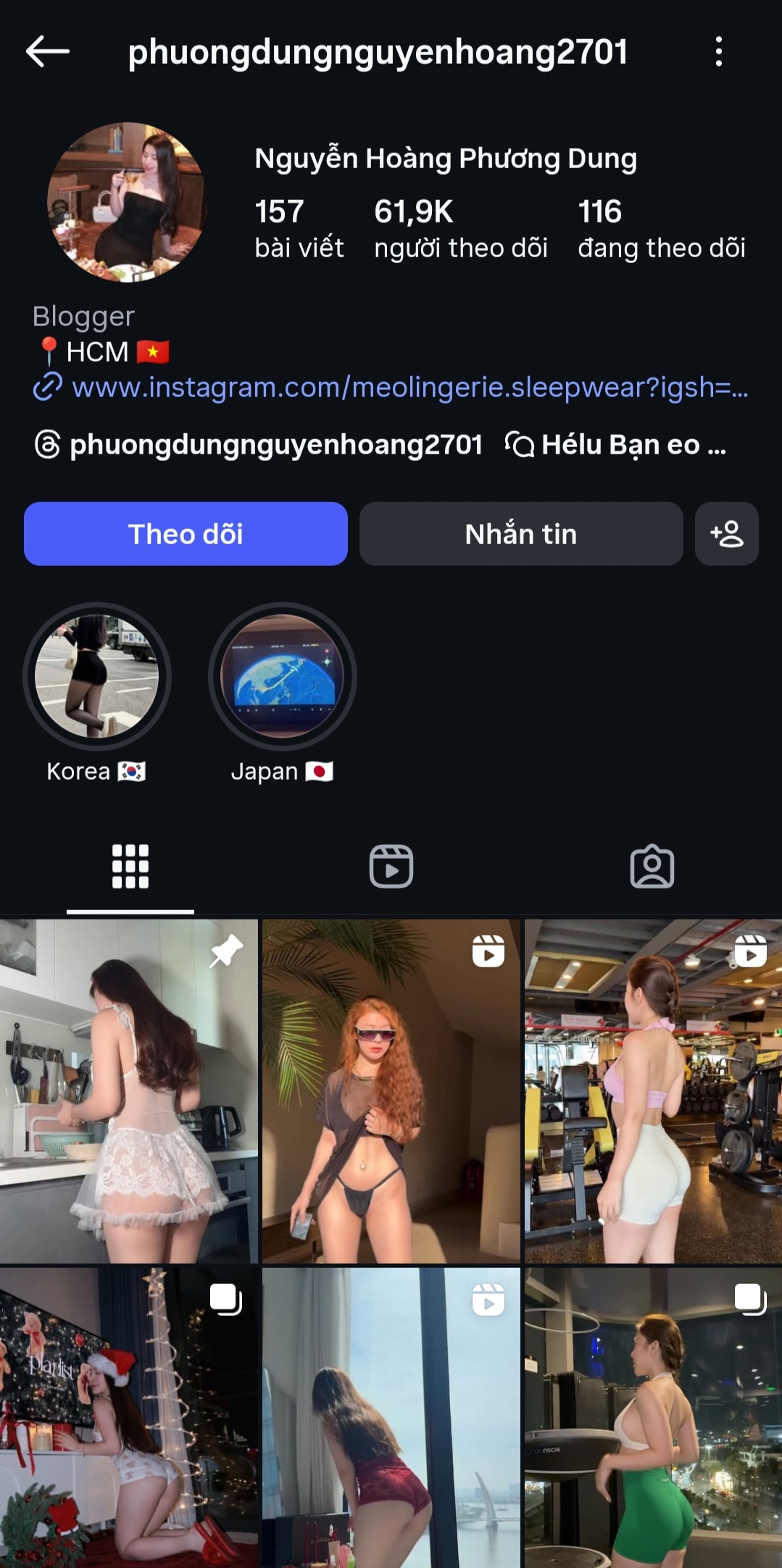Open the gym reel with yellow equipment

(x=653, y=1090)
